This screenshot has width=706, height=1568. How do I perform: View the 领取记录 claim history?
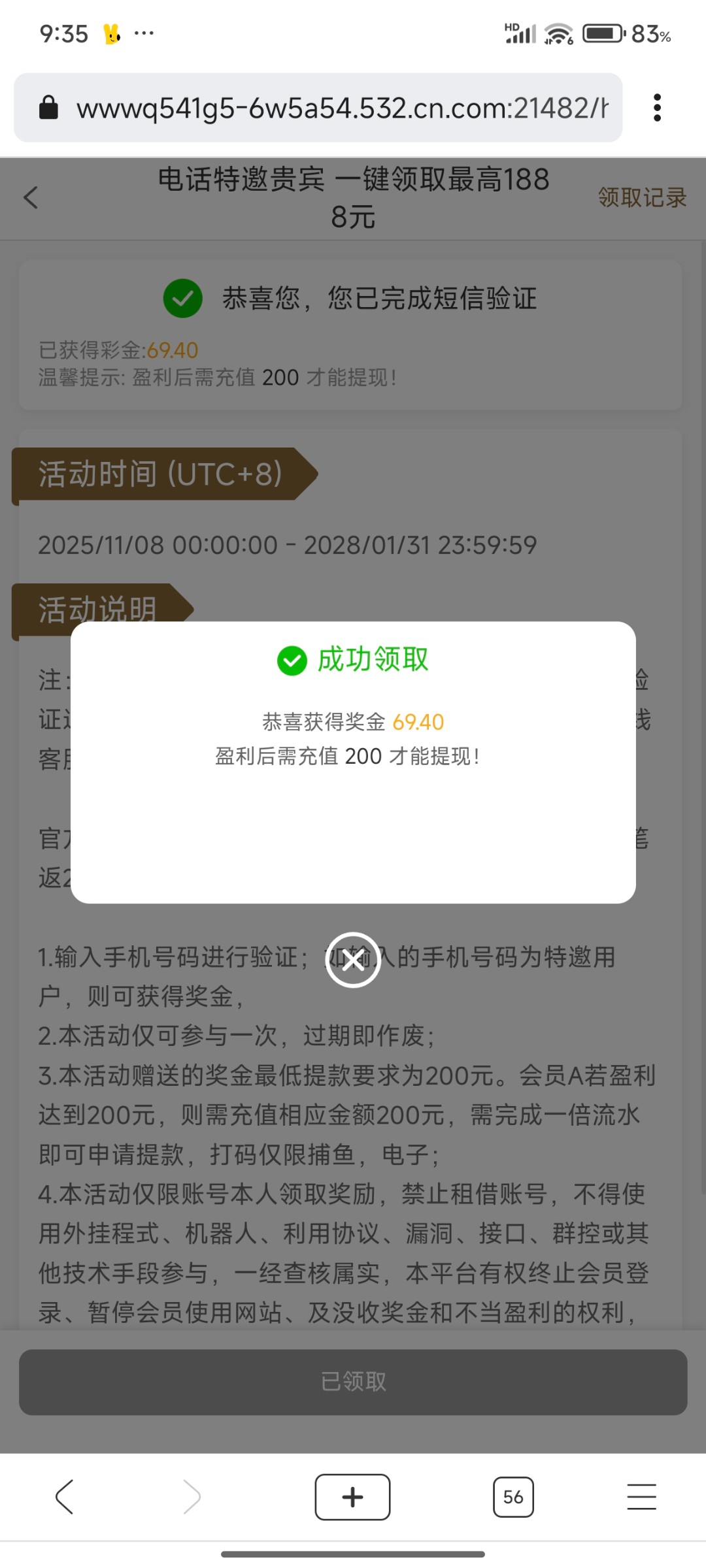(641, 197)
